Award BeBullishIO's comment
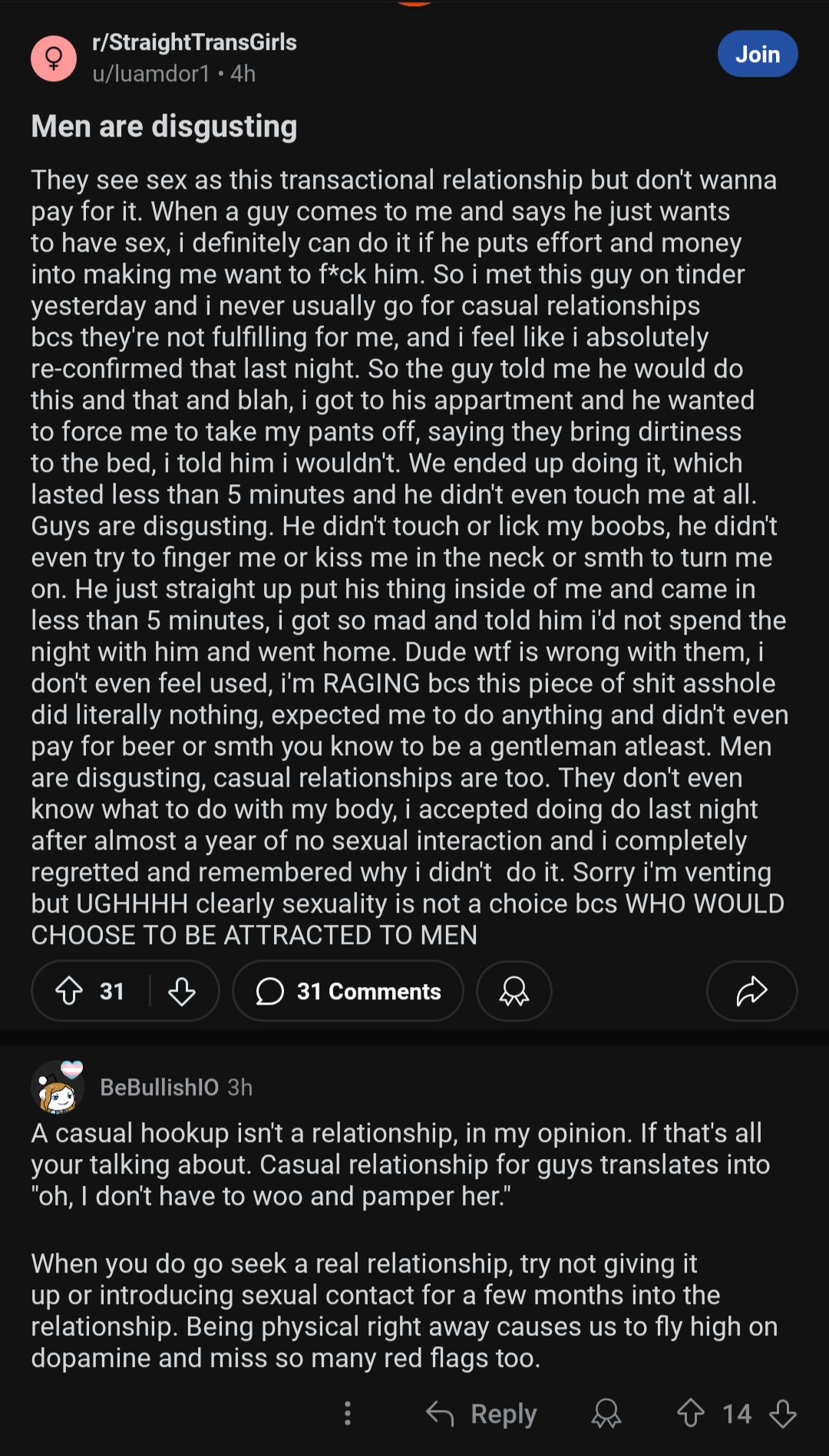 click(606, 1413)
